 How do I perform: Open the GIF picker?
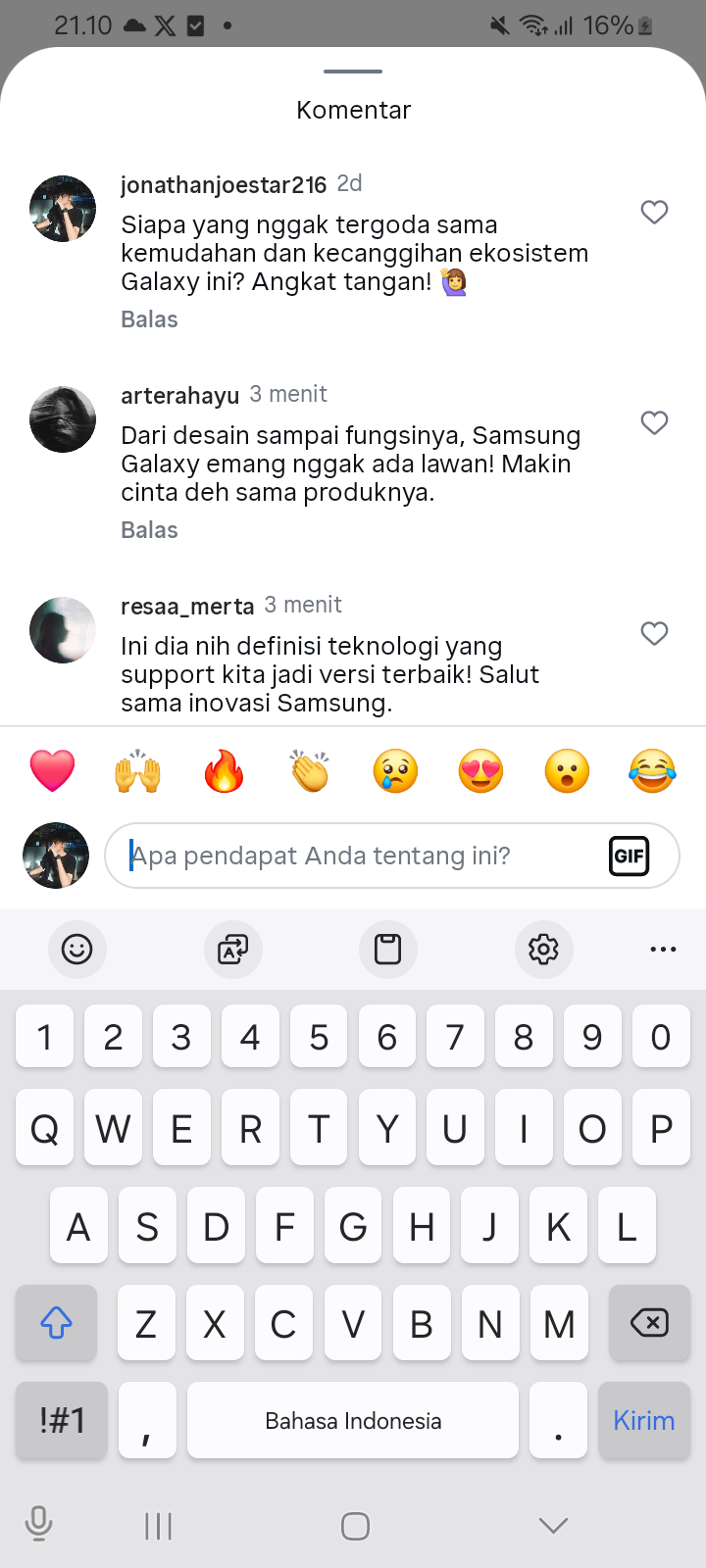[x=629, y=856]
